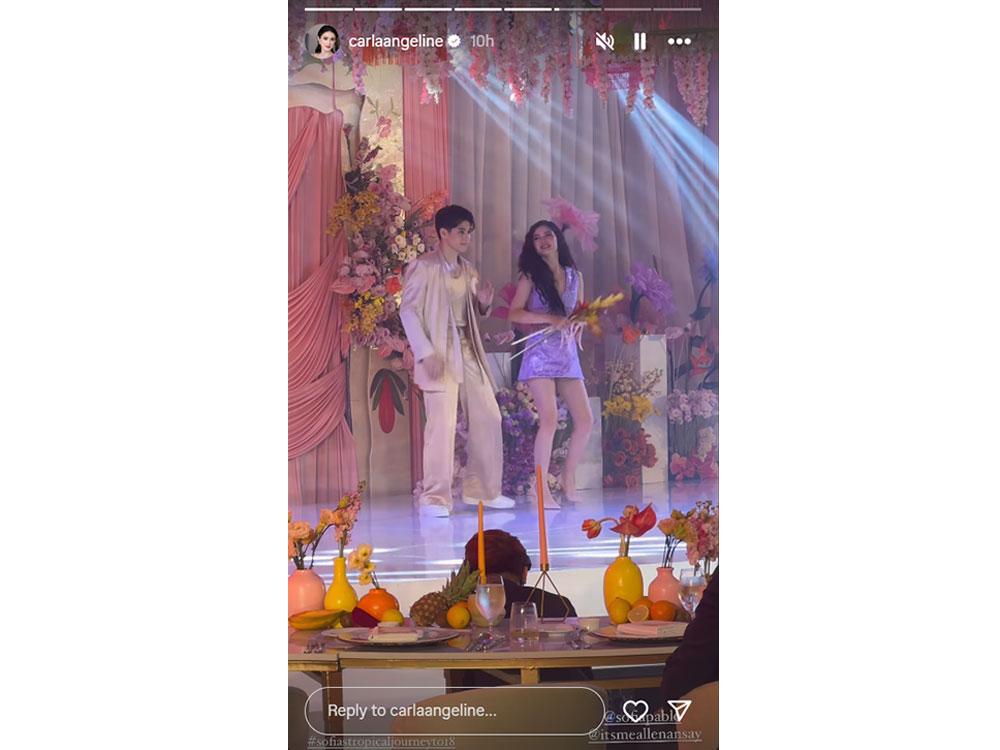Open the @itsmeallenansay mention
Screen dimensions: 1000x750
tap(644, 735)
